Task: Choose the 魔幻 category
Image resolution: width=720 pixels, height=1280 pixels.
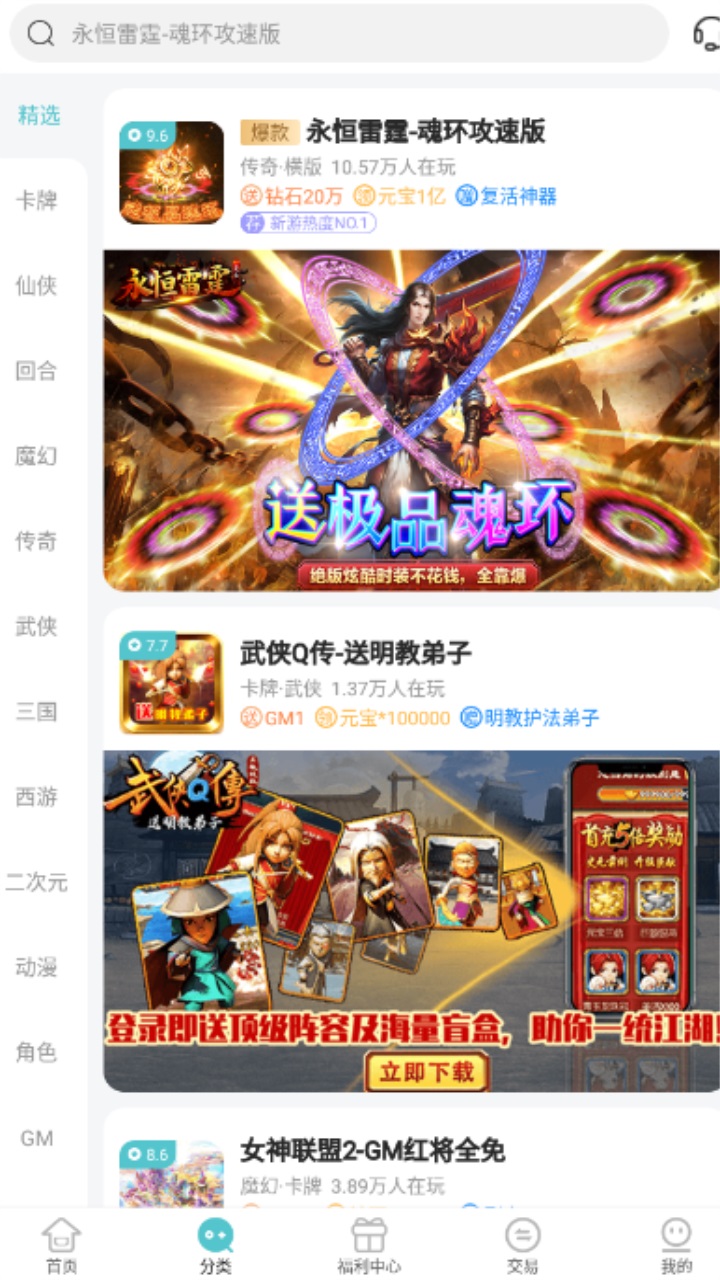Action: [37, 456]
